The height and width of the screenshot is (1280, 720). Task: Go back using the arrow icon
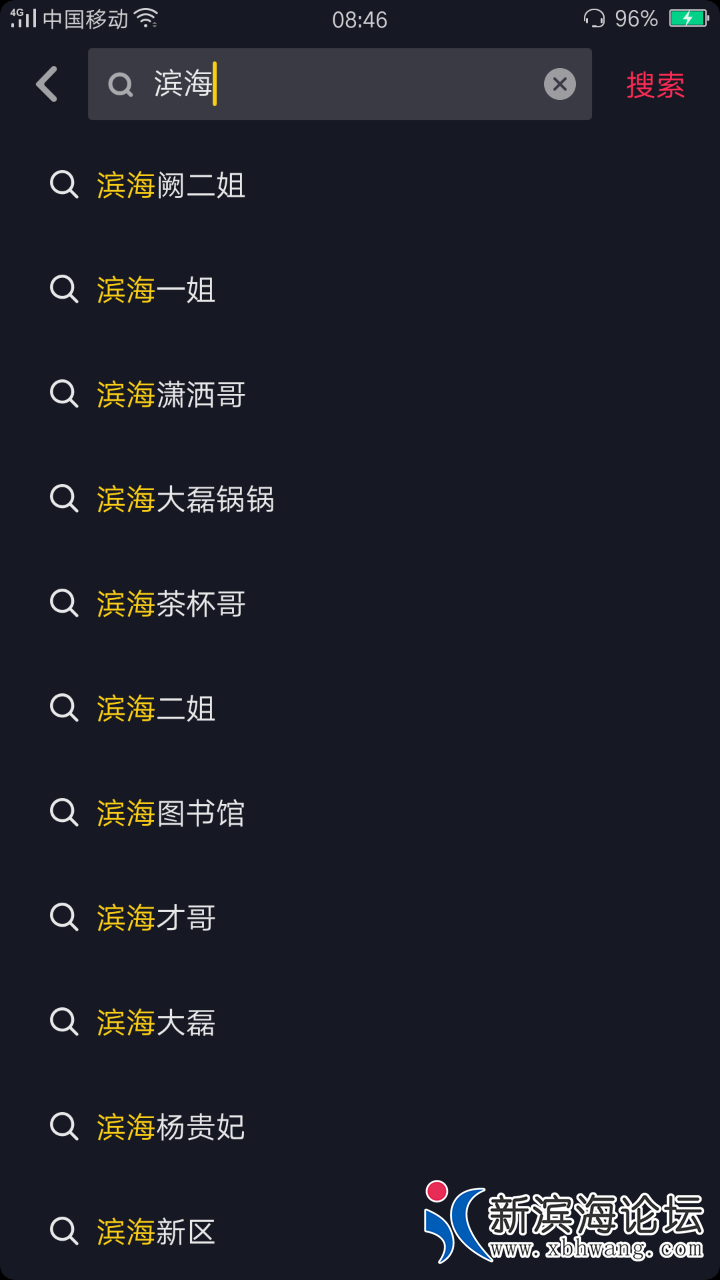pyautogui.click(x=47, y=84)
